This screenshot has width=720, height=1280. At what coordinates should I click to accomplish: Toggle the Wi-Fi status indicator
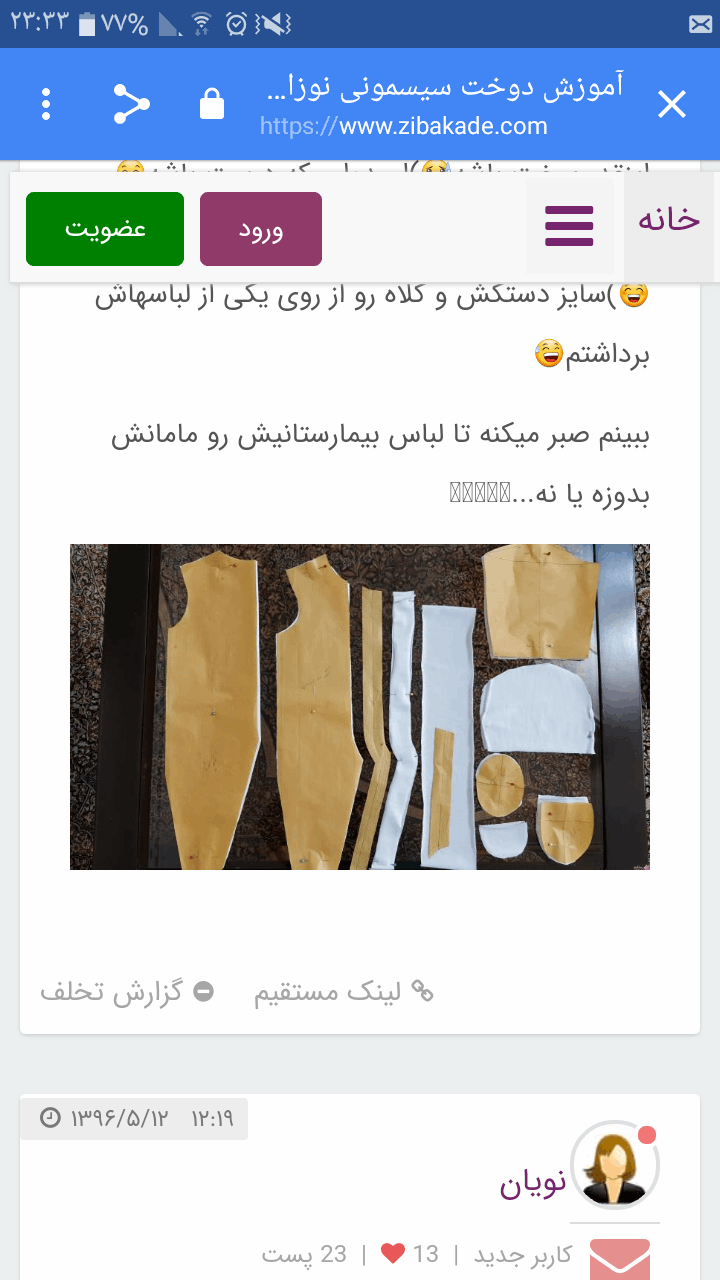(202, 22)
